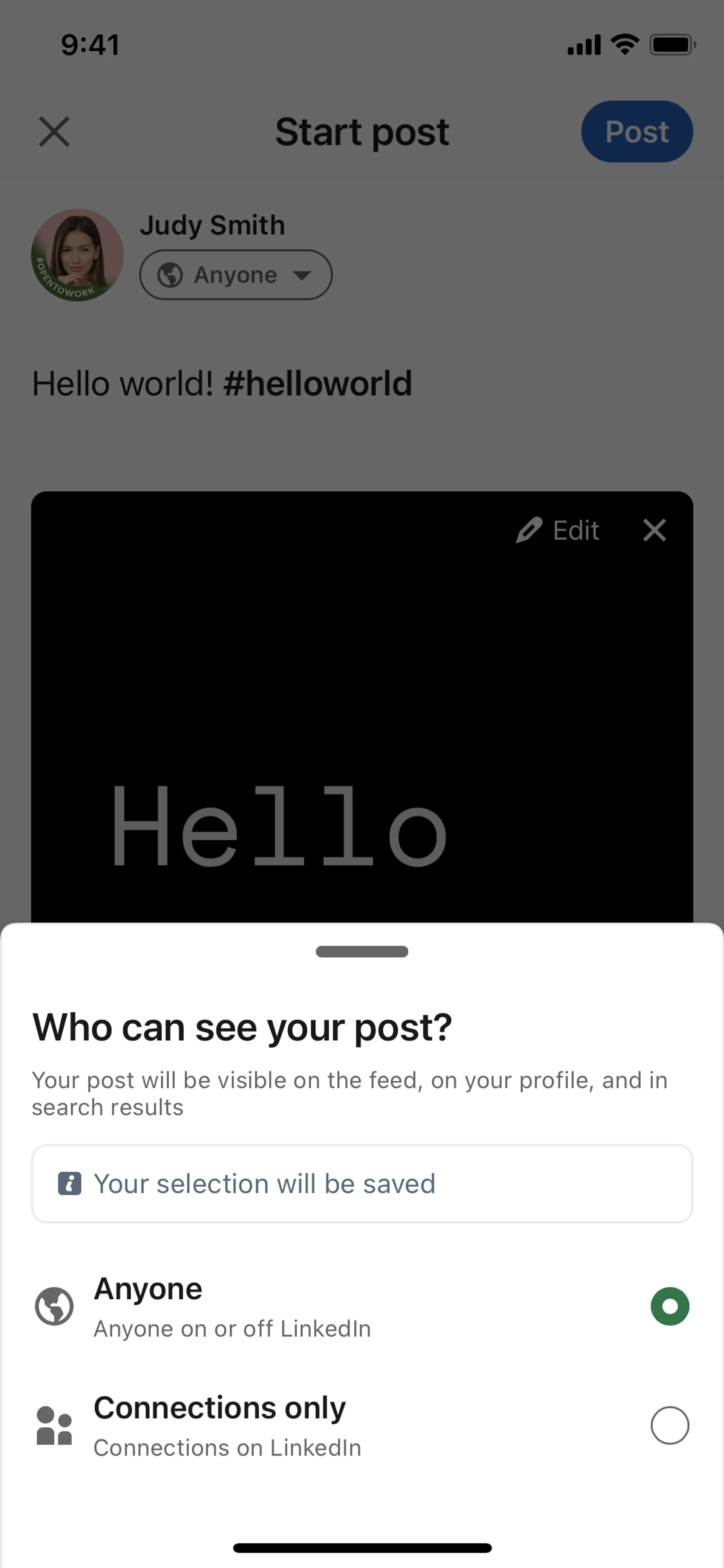Remove the attached image
724x1568 pixels.
point(655,530)
